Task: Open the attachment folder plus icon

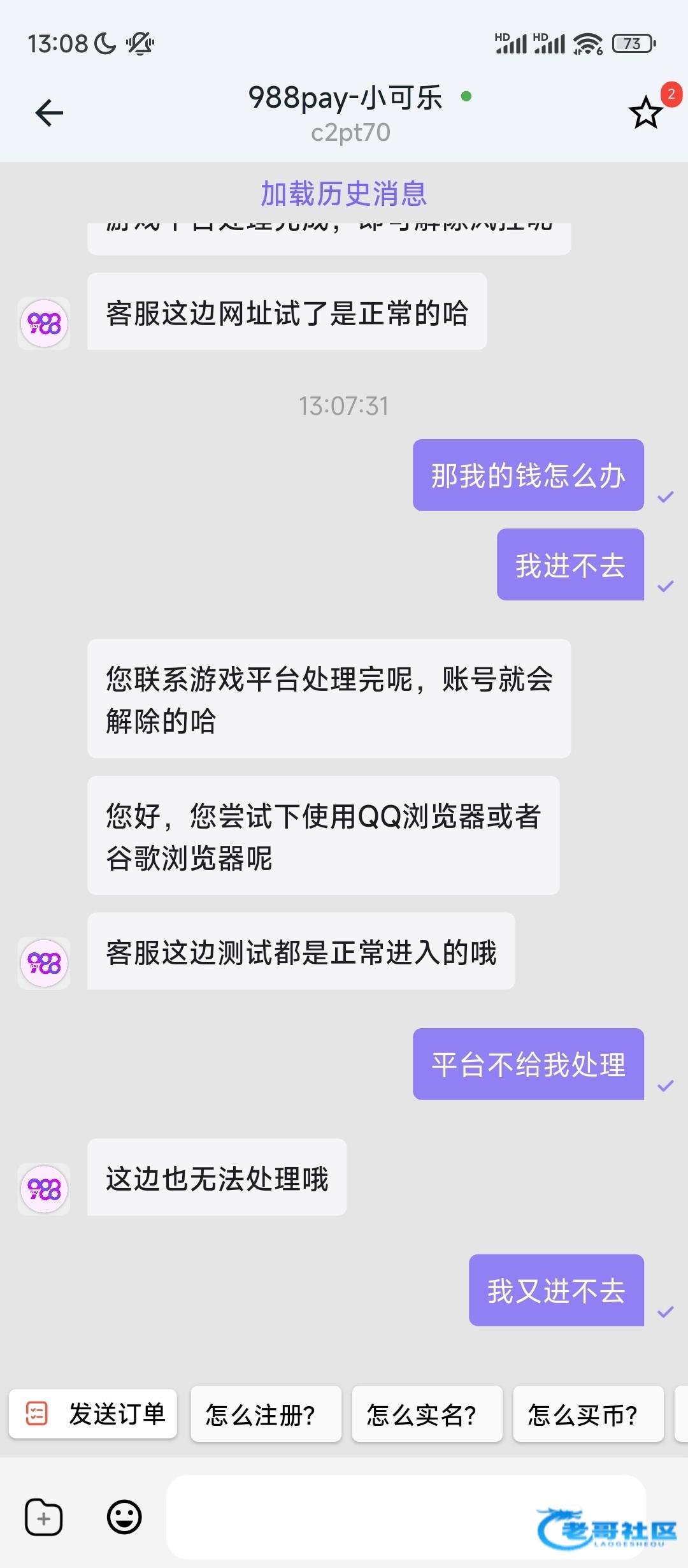Action: [x=43, y=1517]
